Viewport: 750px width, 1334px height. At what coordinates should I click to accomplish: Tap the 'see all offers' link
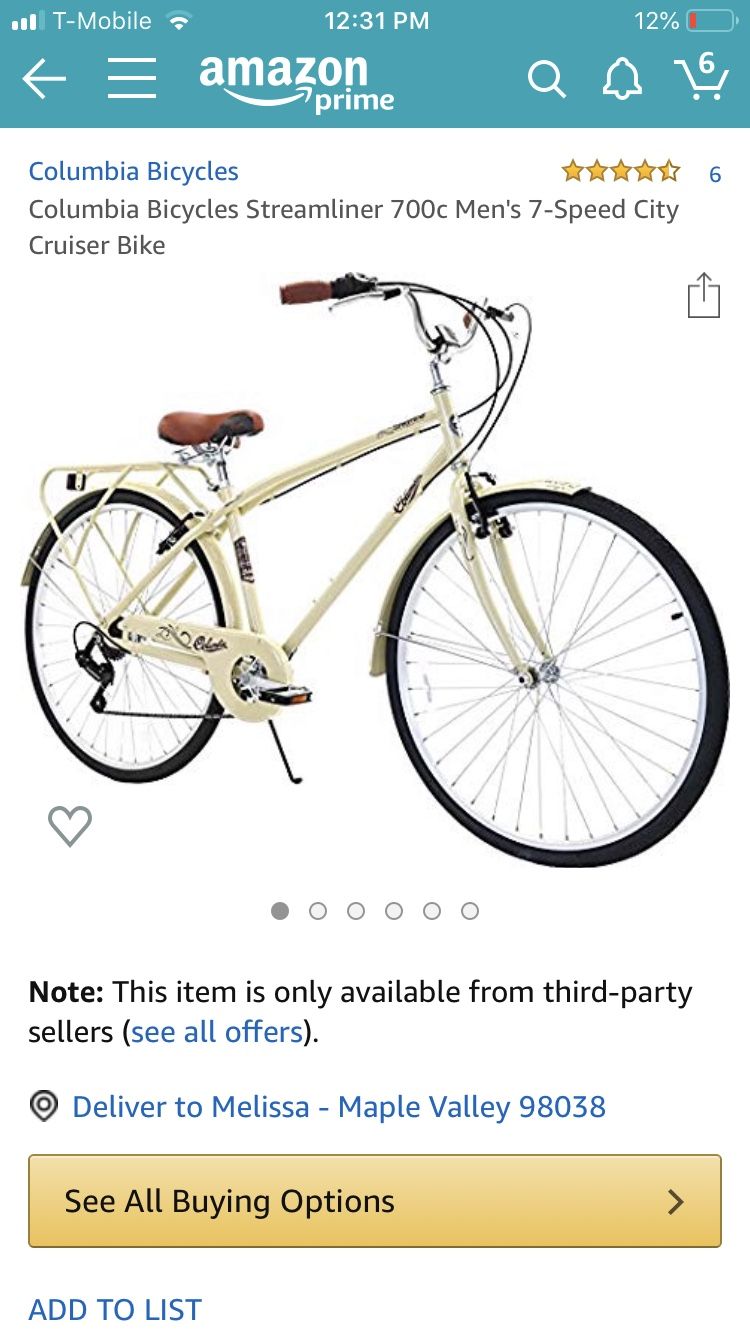coord(217,1032)
